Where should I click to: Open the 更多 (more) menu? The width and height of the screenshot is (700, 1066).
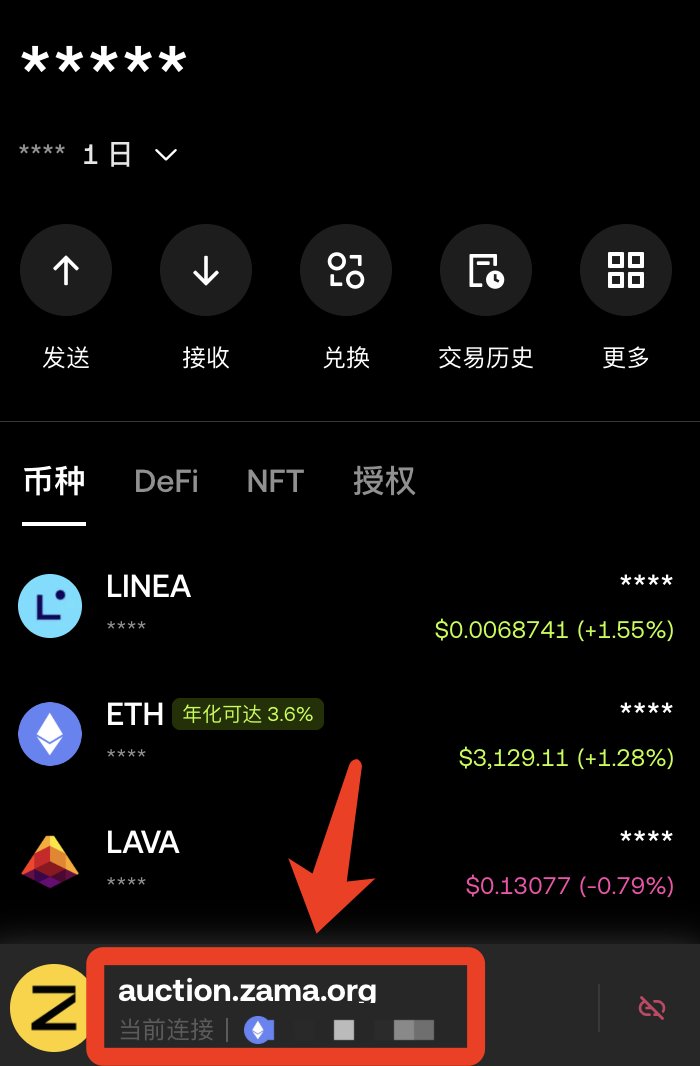(626, 270)
